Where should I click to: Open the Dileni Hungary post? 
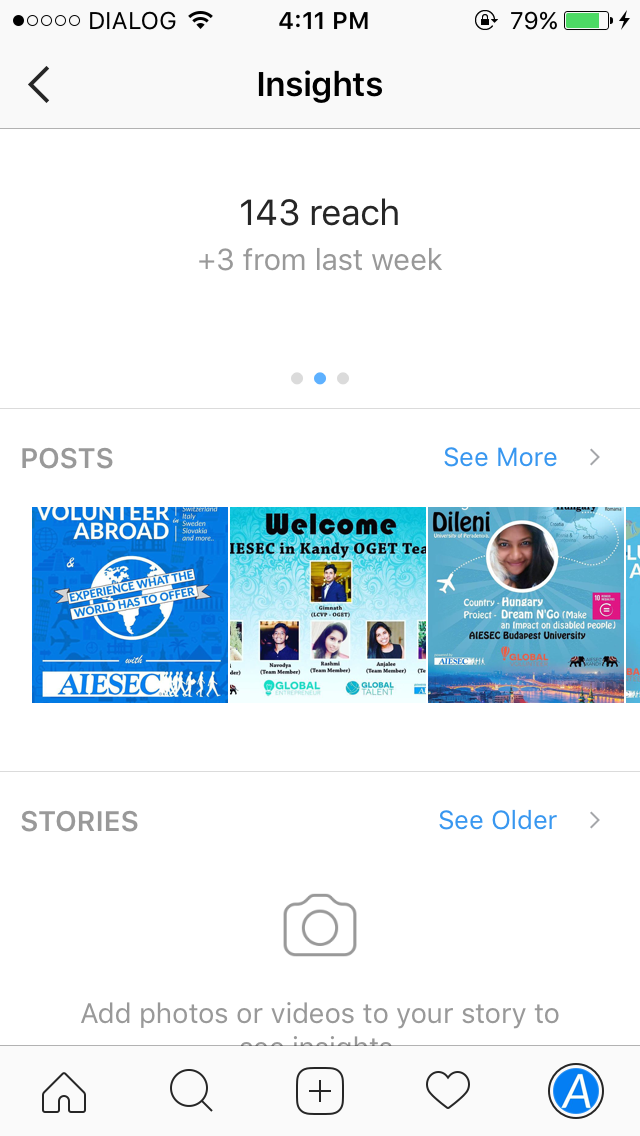(525, 605)
